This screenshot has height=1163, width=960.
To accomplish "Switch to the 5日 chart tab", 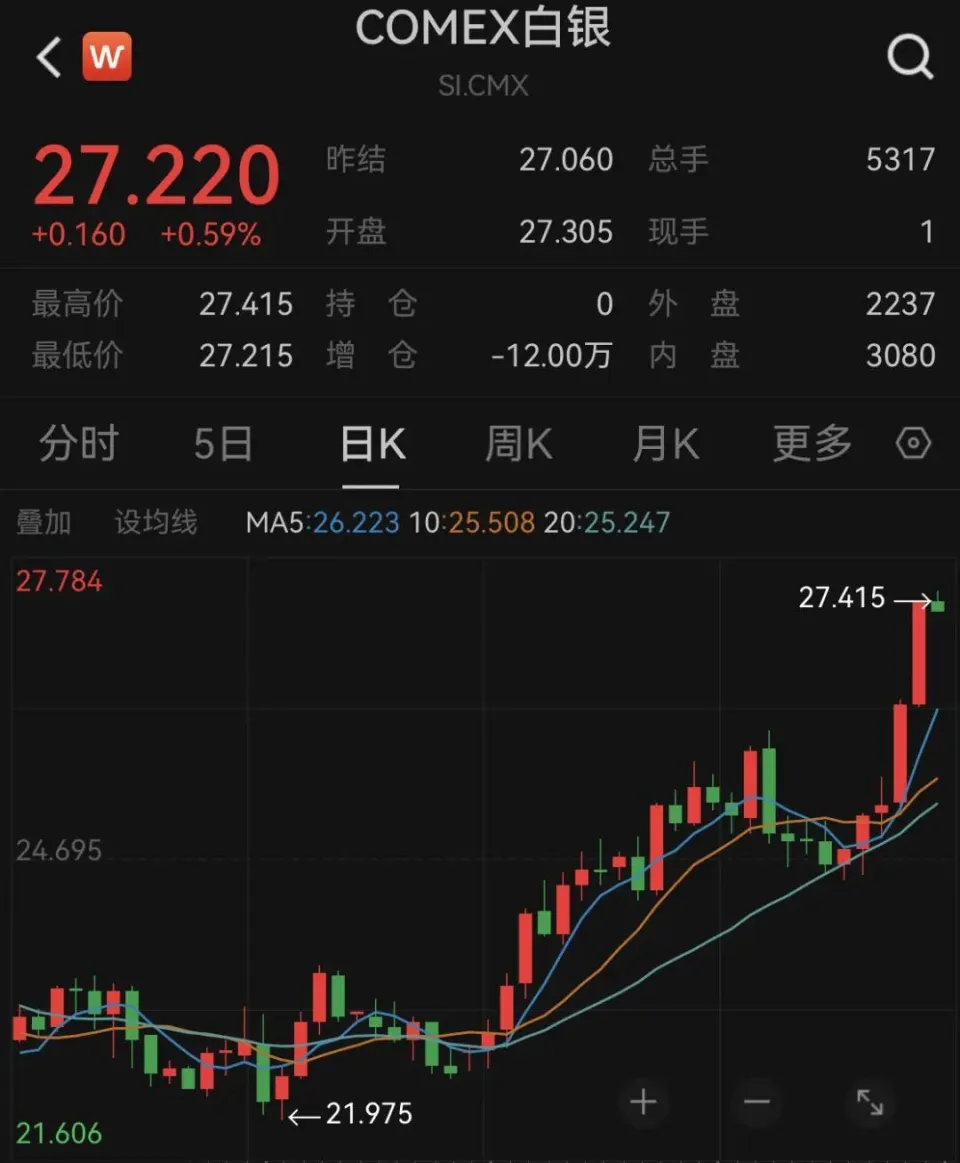I will (x=223, y=444).
